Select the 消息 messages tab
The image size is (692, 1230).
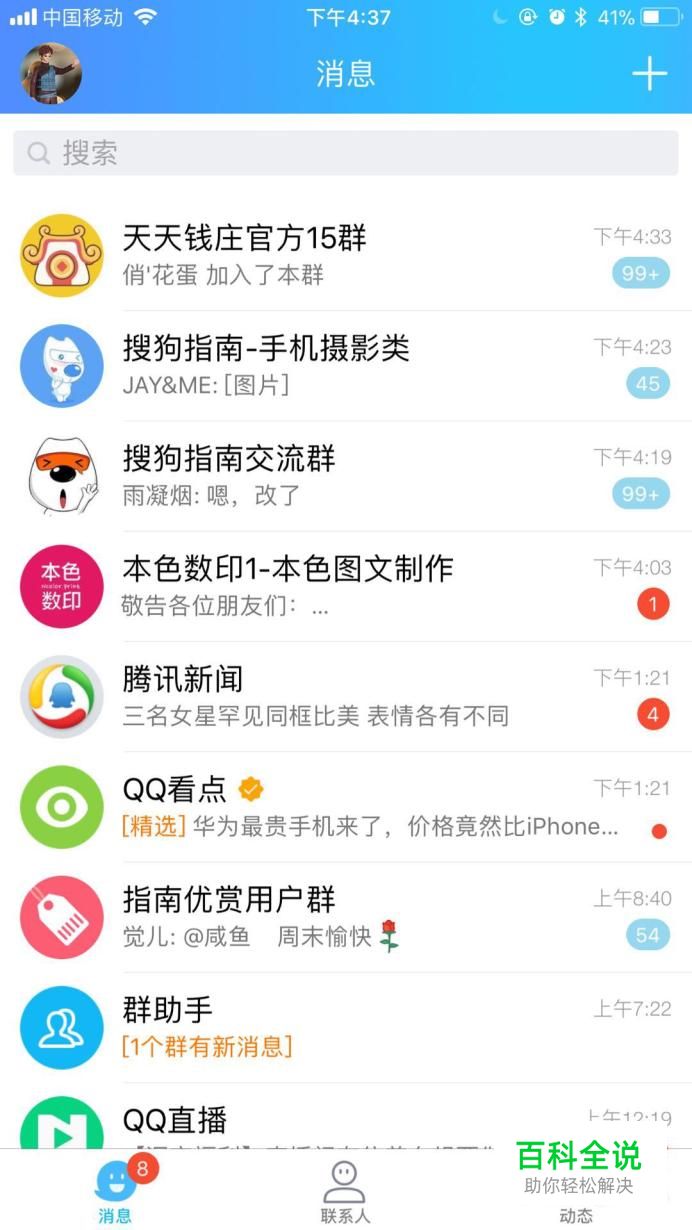[115, 1192]
